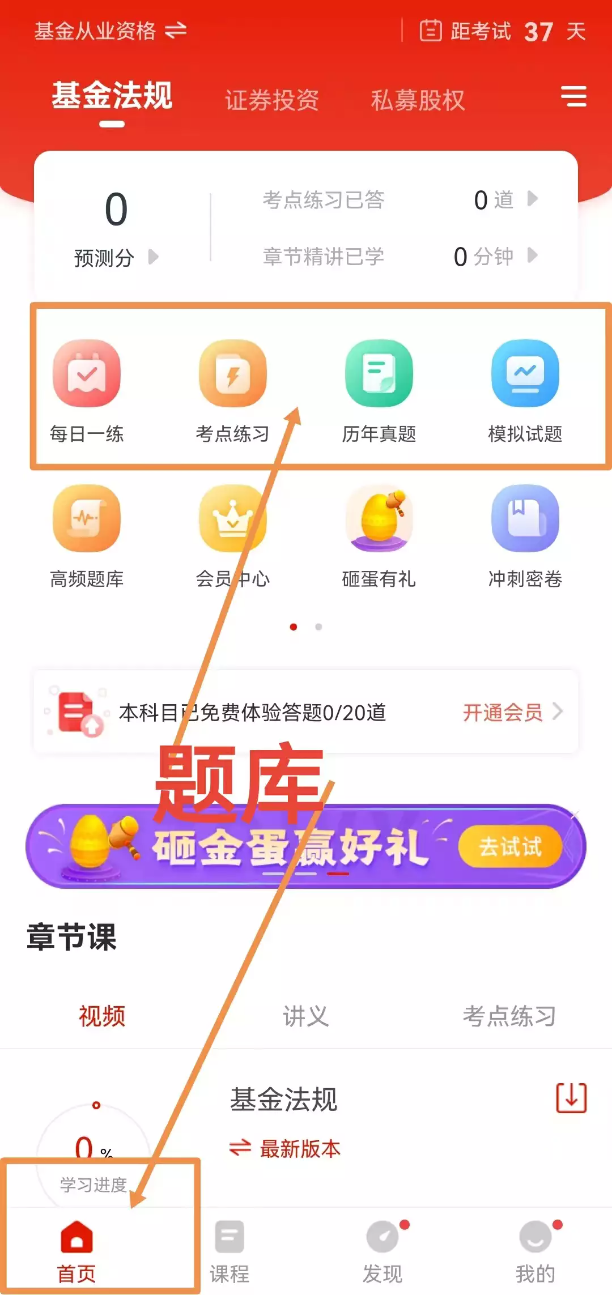Switch exam type via 基金从业资格
612x1295 pixels.
110,31
